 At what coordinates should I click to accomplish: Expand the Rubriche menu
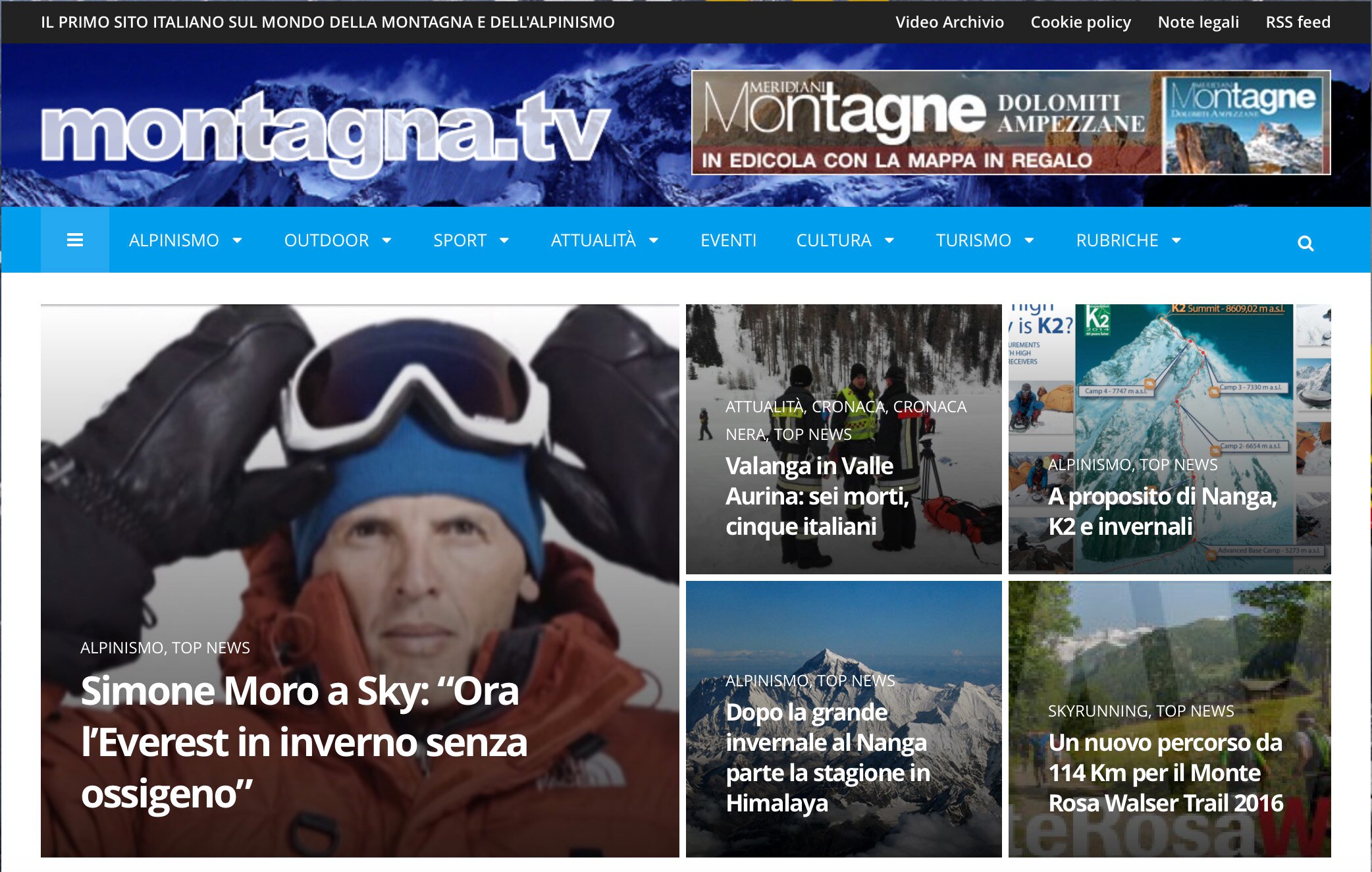click(x=1128, y=240)
